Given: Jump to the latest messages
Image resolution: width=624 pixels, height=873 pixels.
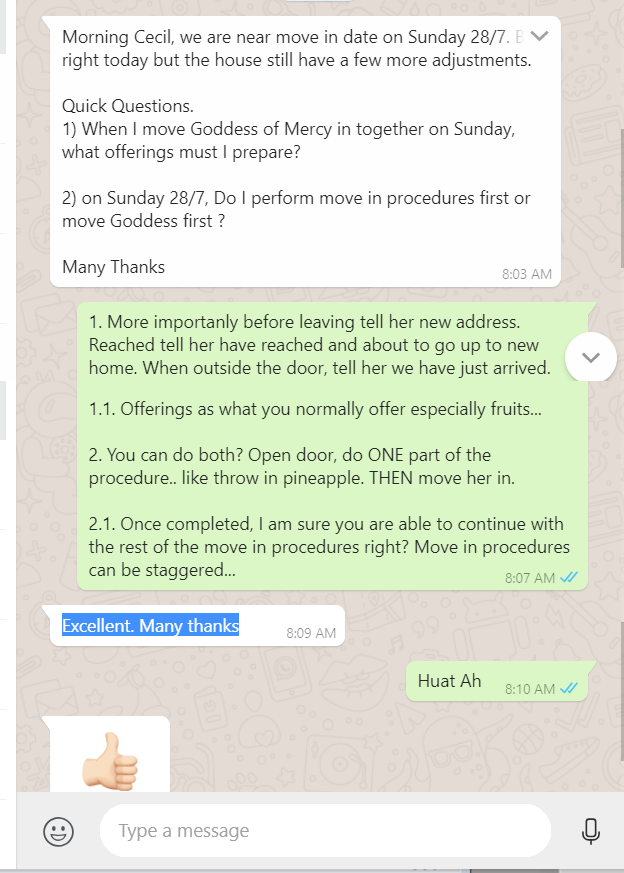Looking at the screenshot, I should [590, 357].
